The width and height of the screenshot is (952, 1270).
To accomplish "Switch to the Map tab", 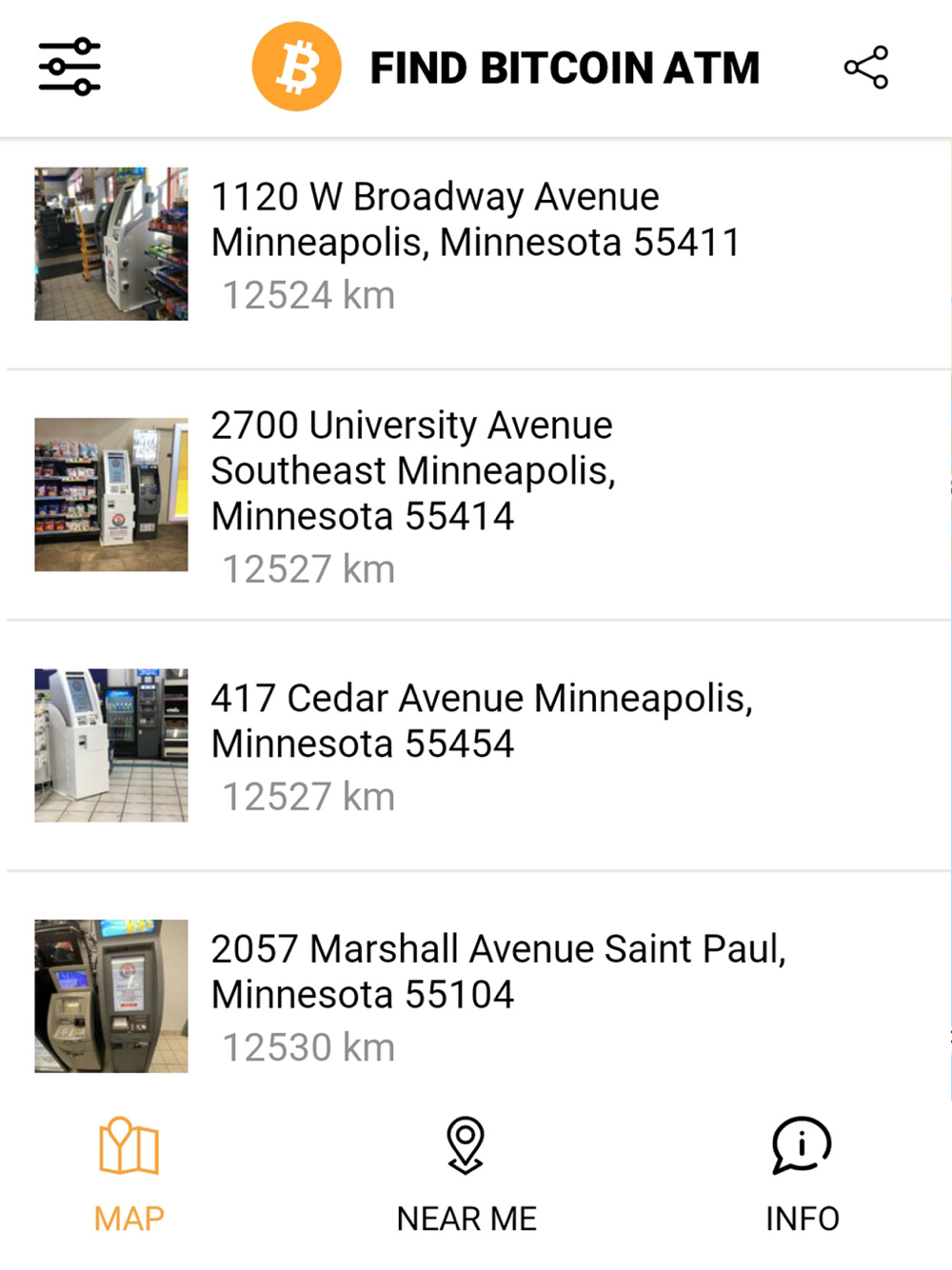I will pos(129,1176).
